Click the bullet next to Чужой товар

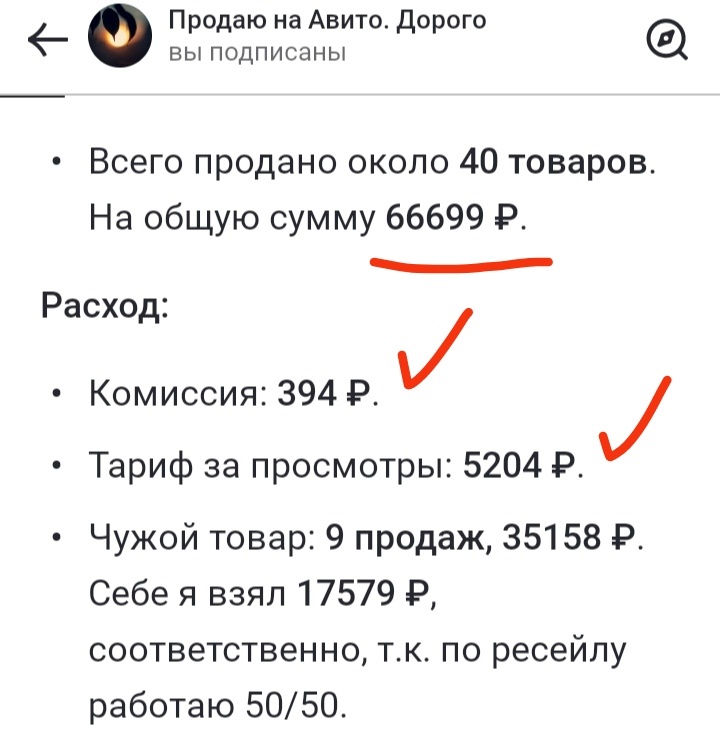[56, 539]
